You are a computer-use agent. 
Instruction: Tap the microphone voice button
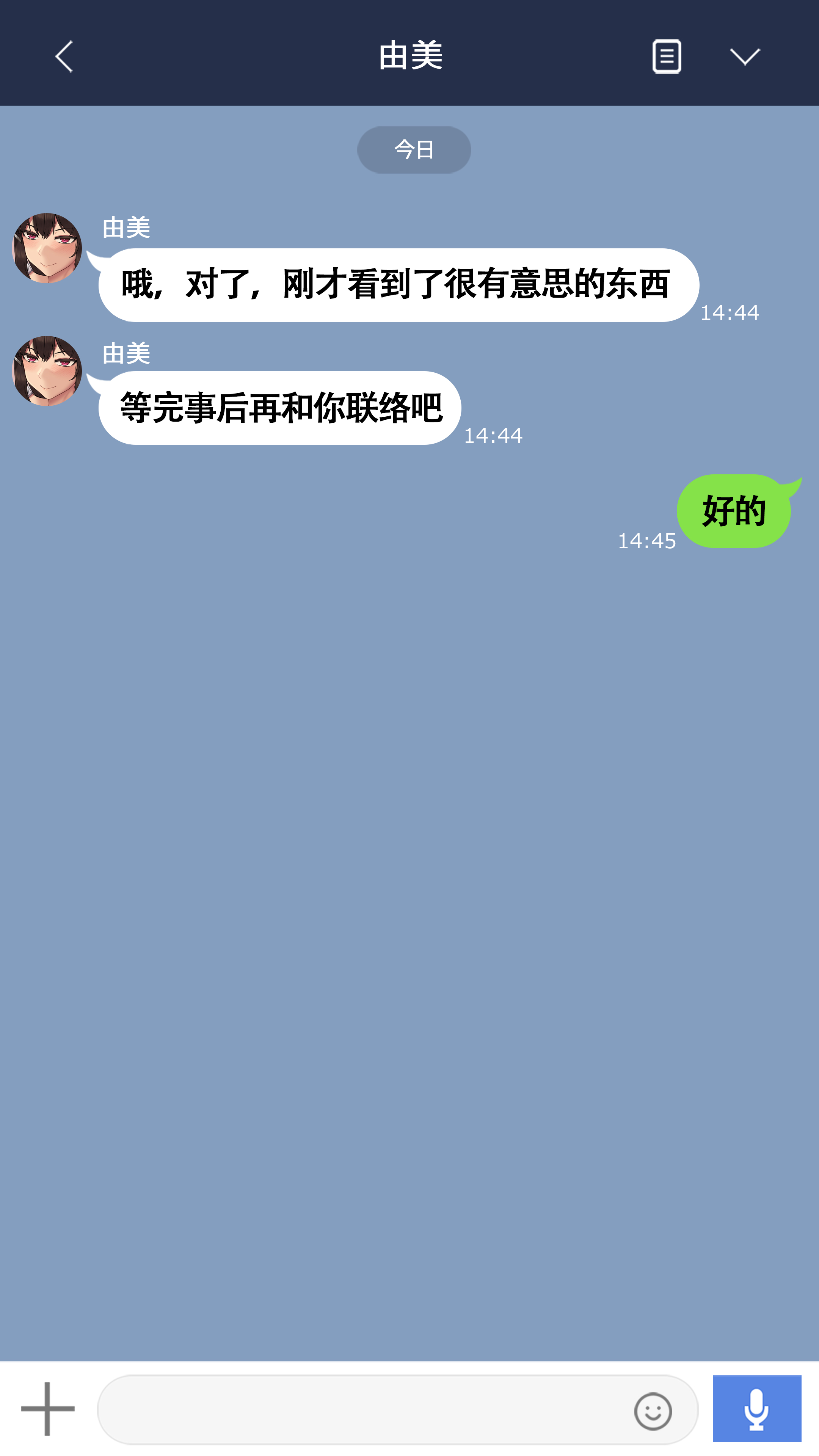(x=756, y=1409)
